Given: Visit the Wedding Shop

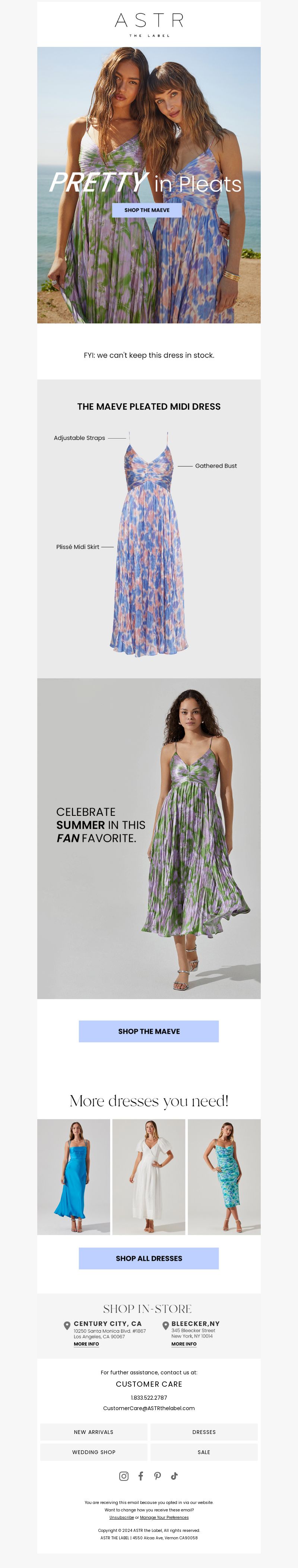Looking at the screenshot, I should (x=94, y=1452).
